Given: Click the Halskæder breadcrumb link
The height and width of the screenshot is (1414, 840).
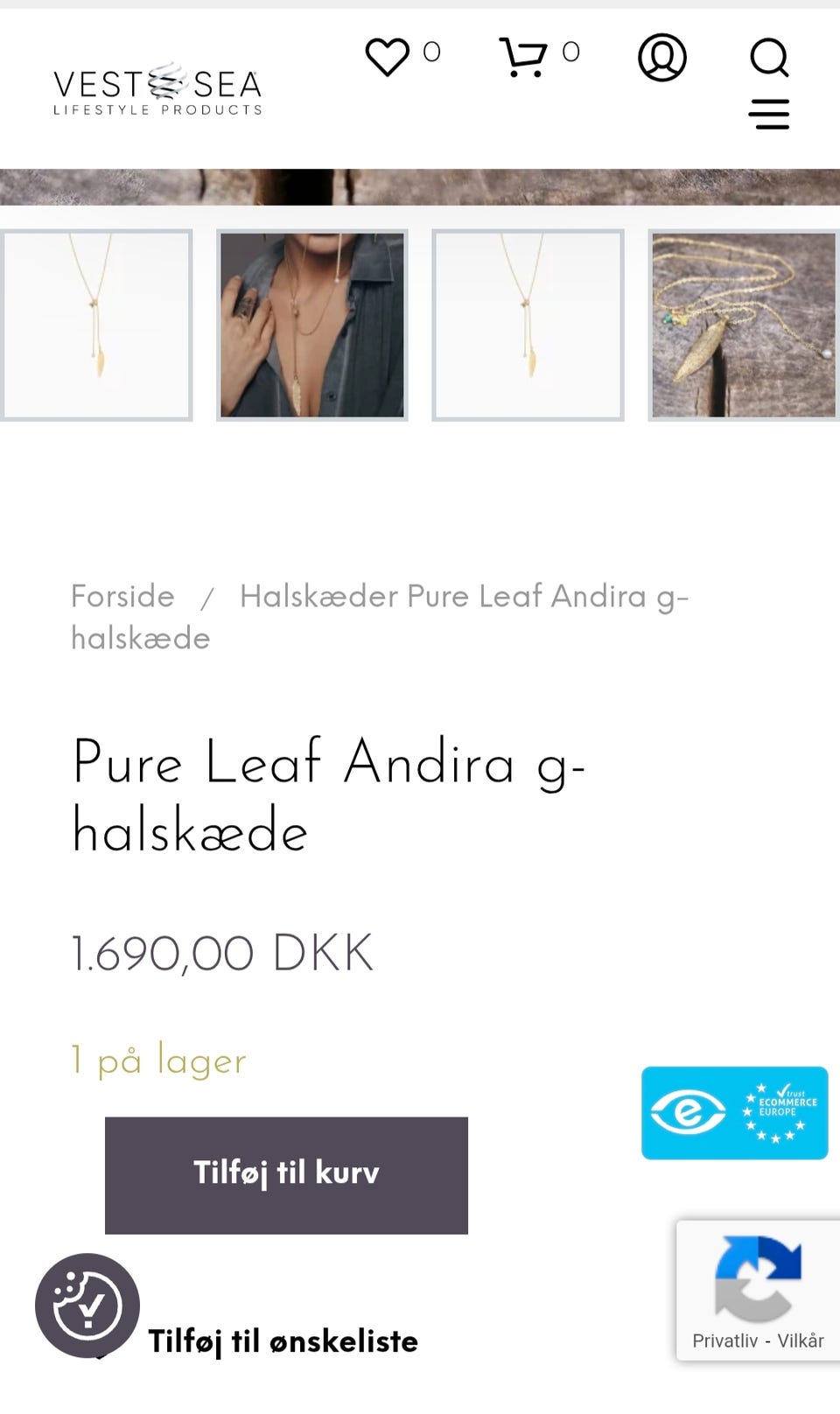Looking at the screenshot, I should [x=315, y=596].
